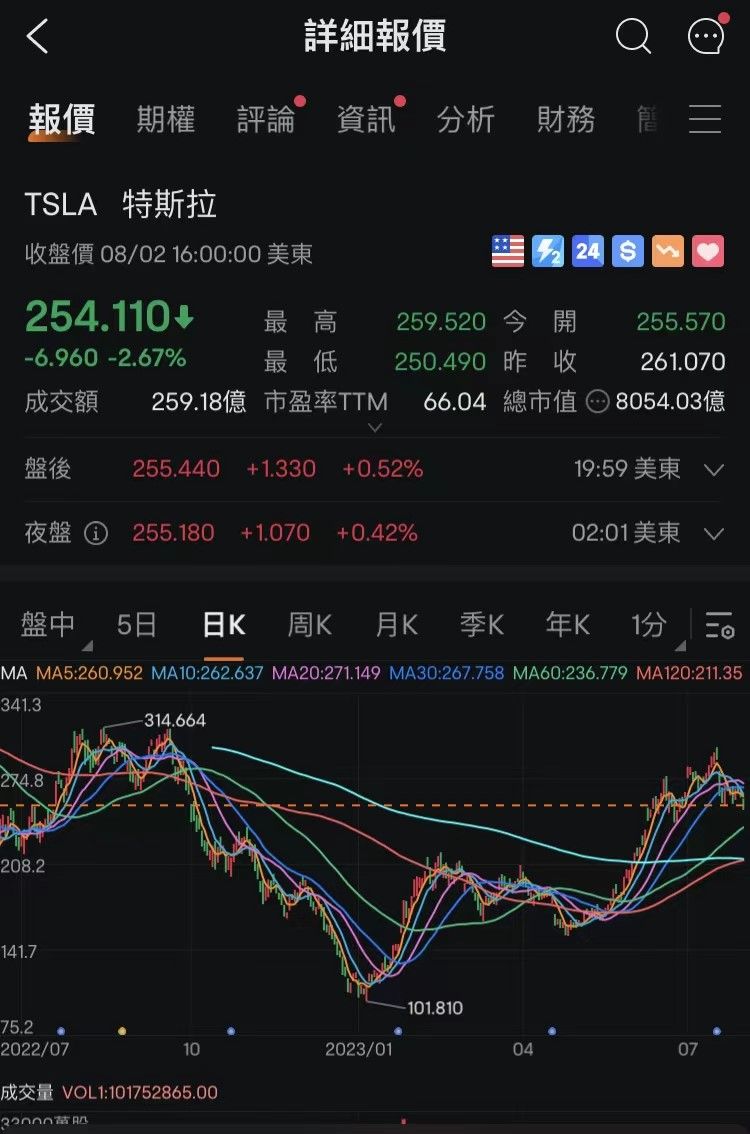Viewport: 750px width, 1134px height.
Task: Open chart settings icon
Action: (x=719, y=626)
